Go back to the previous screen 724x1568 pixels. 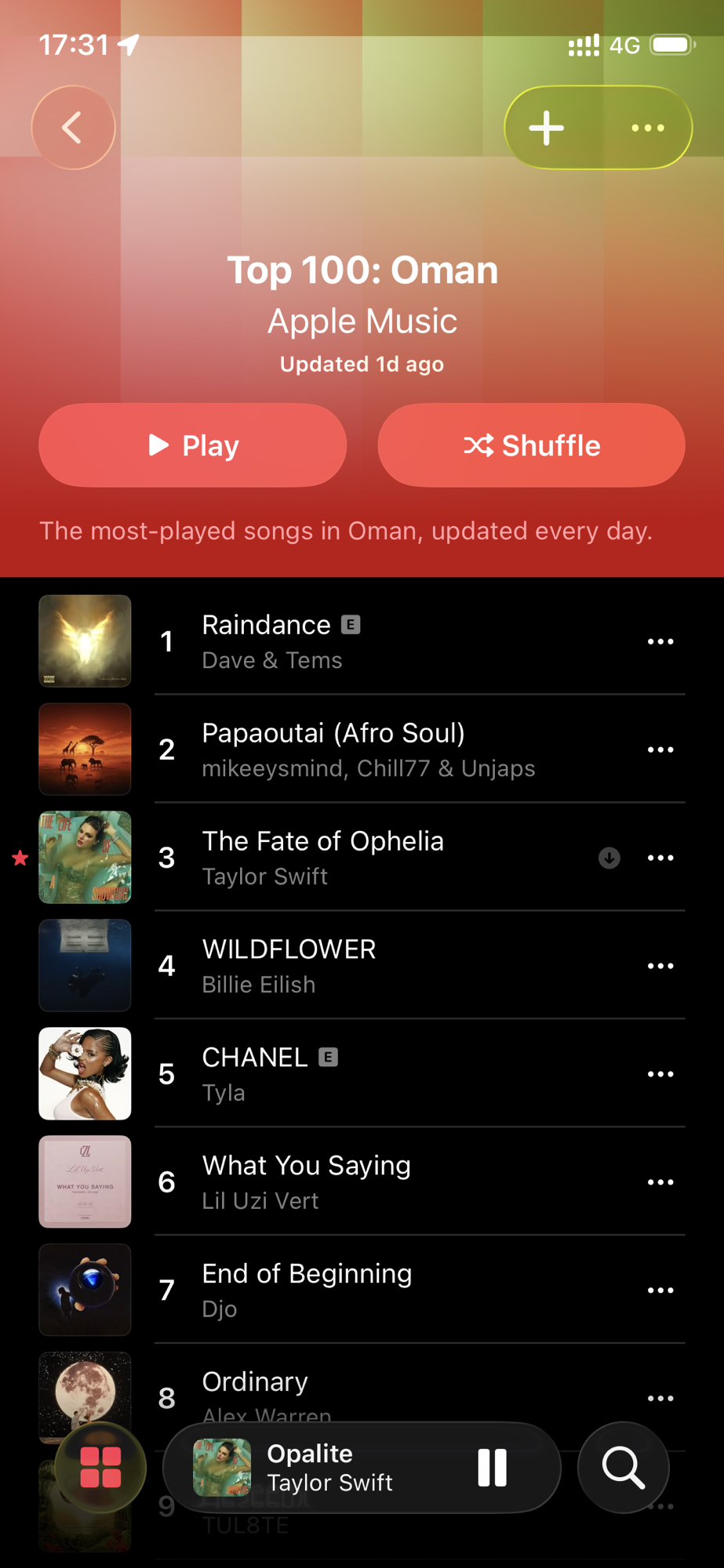[73, 128]
